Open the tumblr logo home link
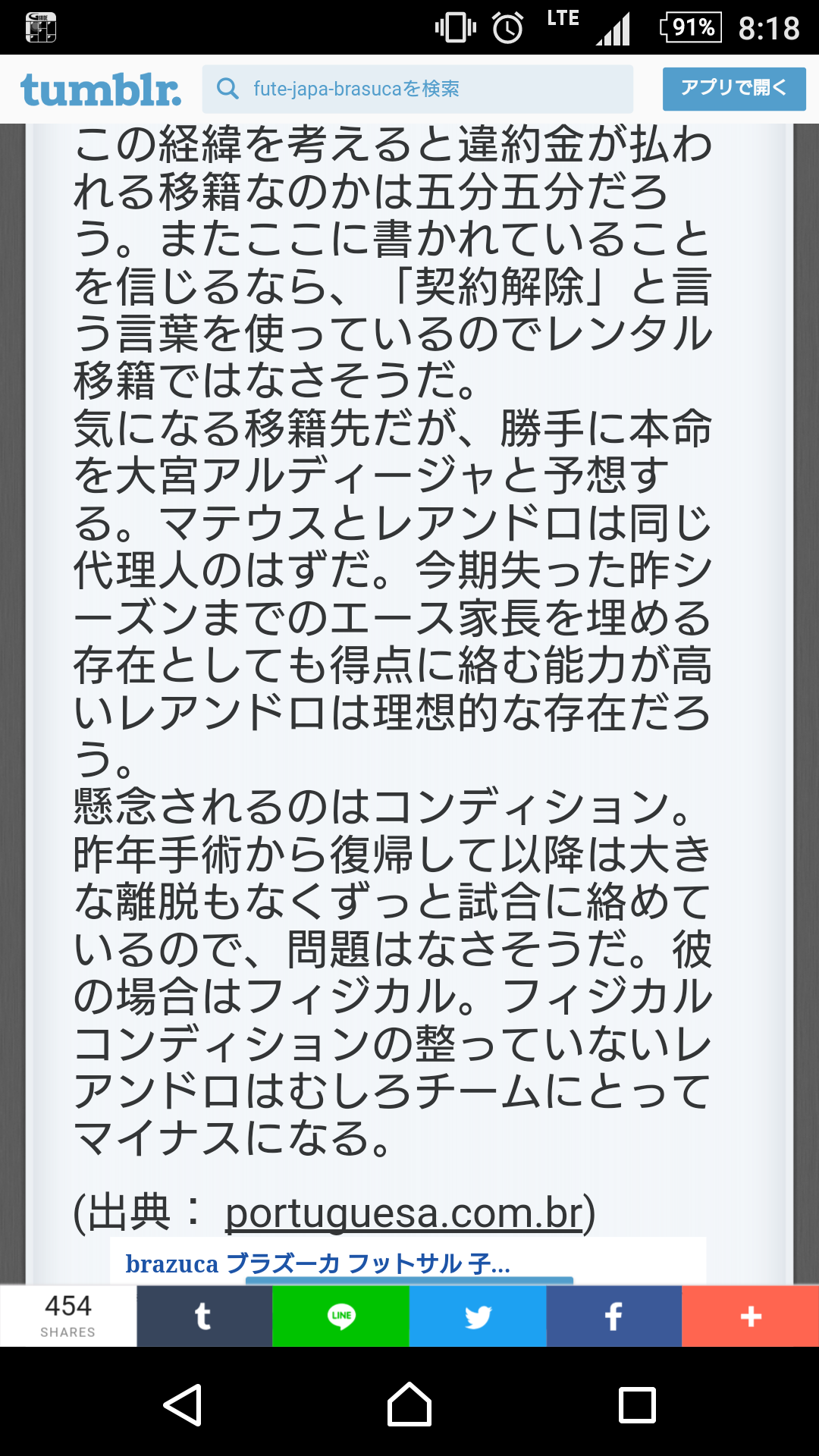The height and width of the screenshot is (1456, 819). [x=101, y=89]
